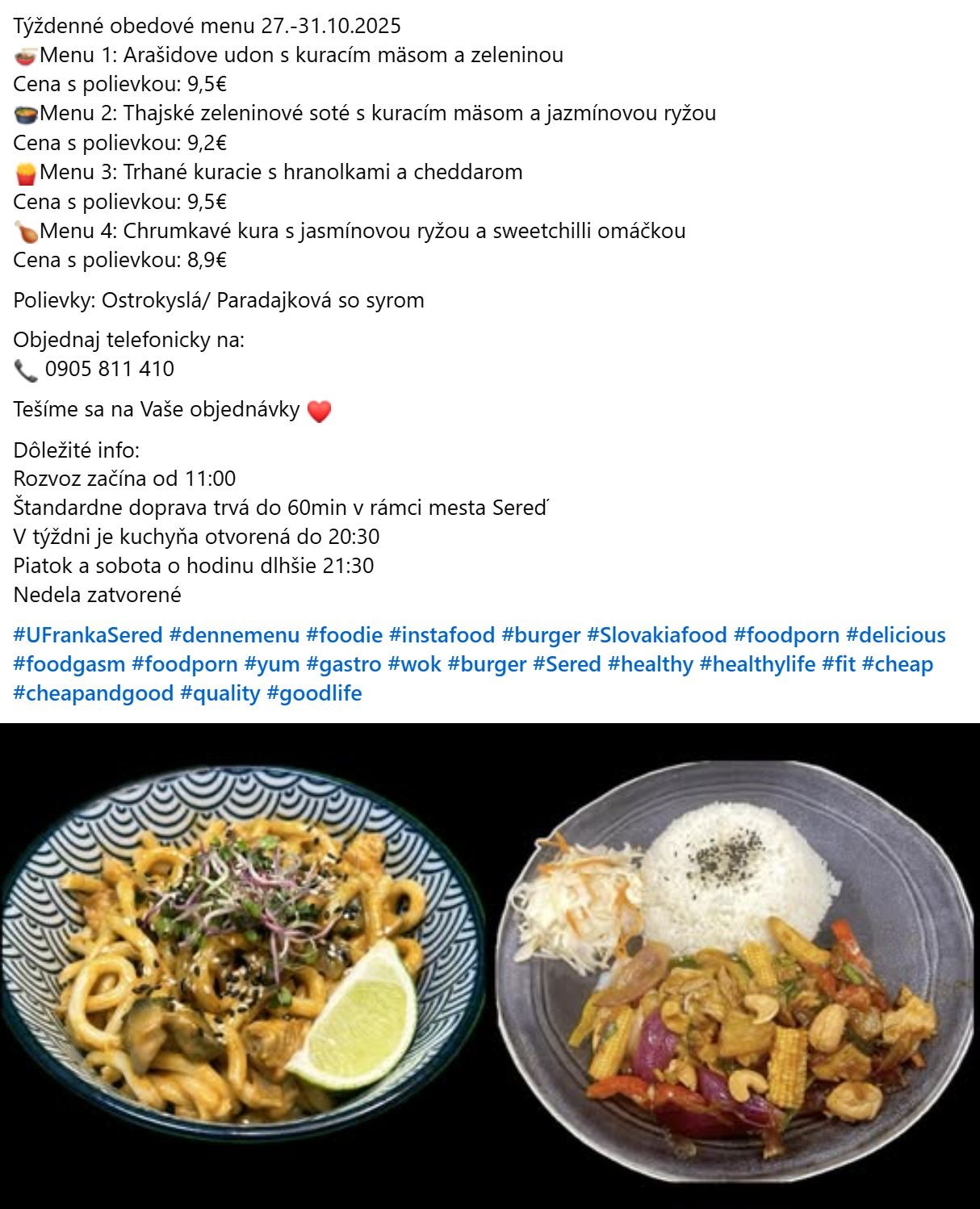View posts tagged #healthy
Image resolution: width=980 pixels, height=1209 pixels.
pos(650,664)
